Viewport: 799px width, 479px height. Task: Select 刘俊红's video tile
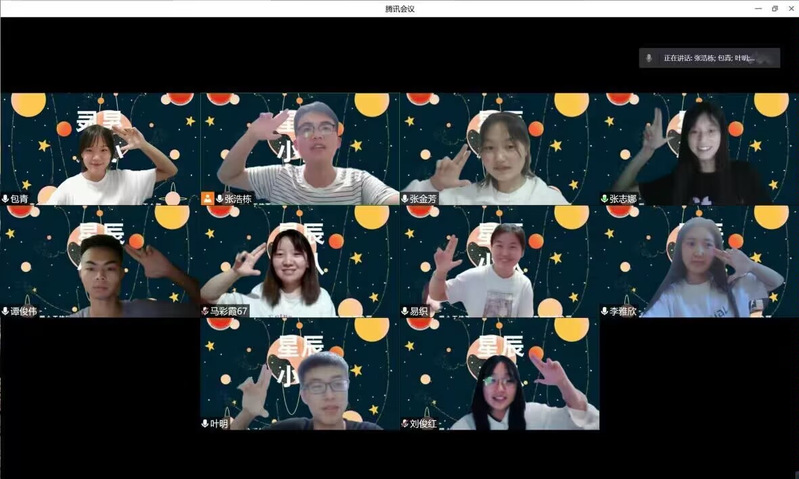pyautogui.click(x=500, y=374)
